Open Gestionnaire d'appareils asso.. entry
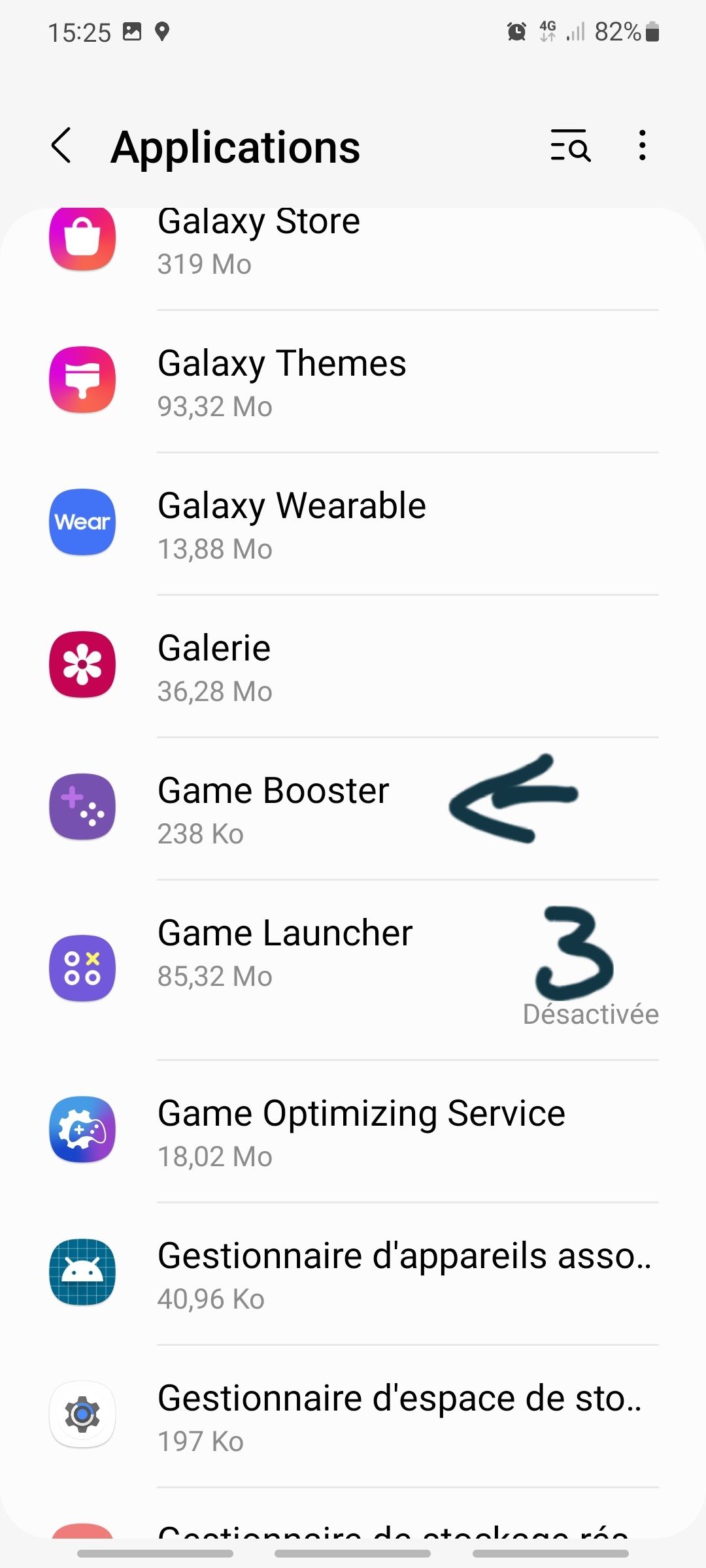The height and width of the screenshot is (1568, 706). (353, 1275)
